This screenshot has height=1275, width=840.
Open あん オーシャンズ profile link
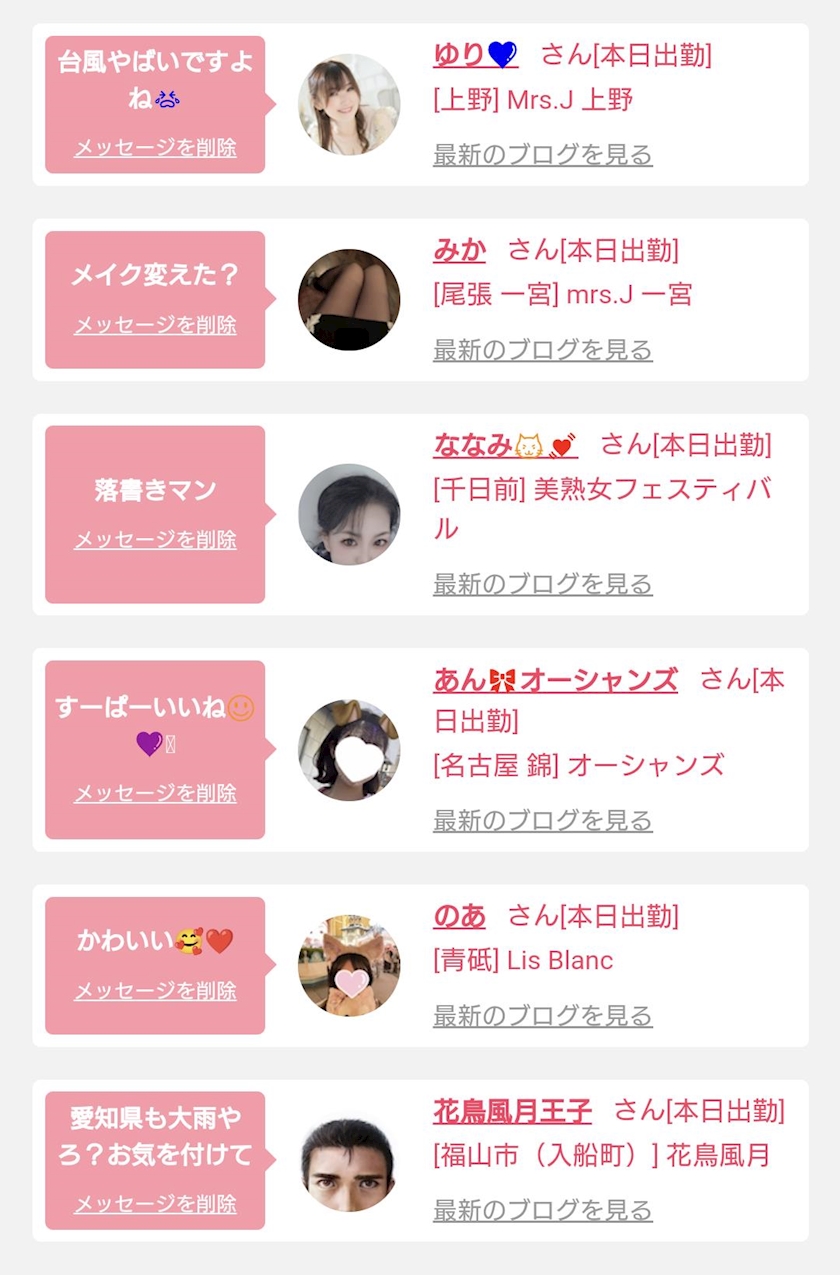pyautogui.click(x=555, y=680)
